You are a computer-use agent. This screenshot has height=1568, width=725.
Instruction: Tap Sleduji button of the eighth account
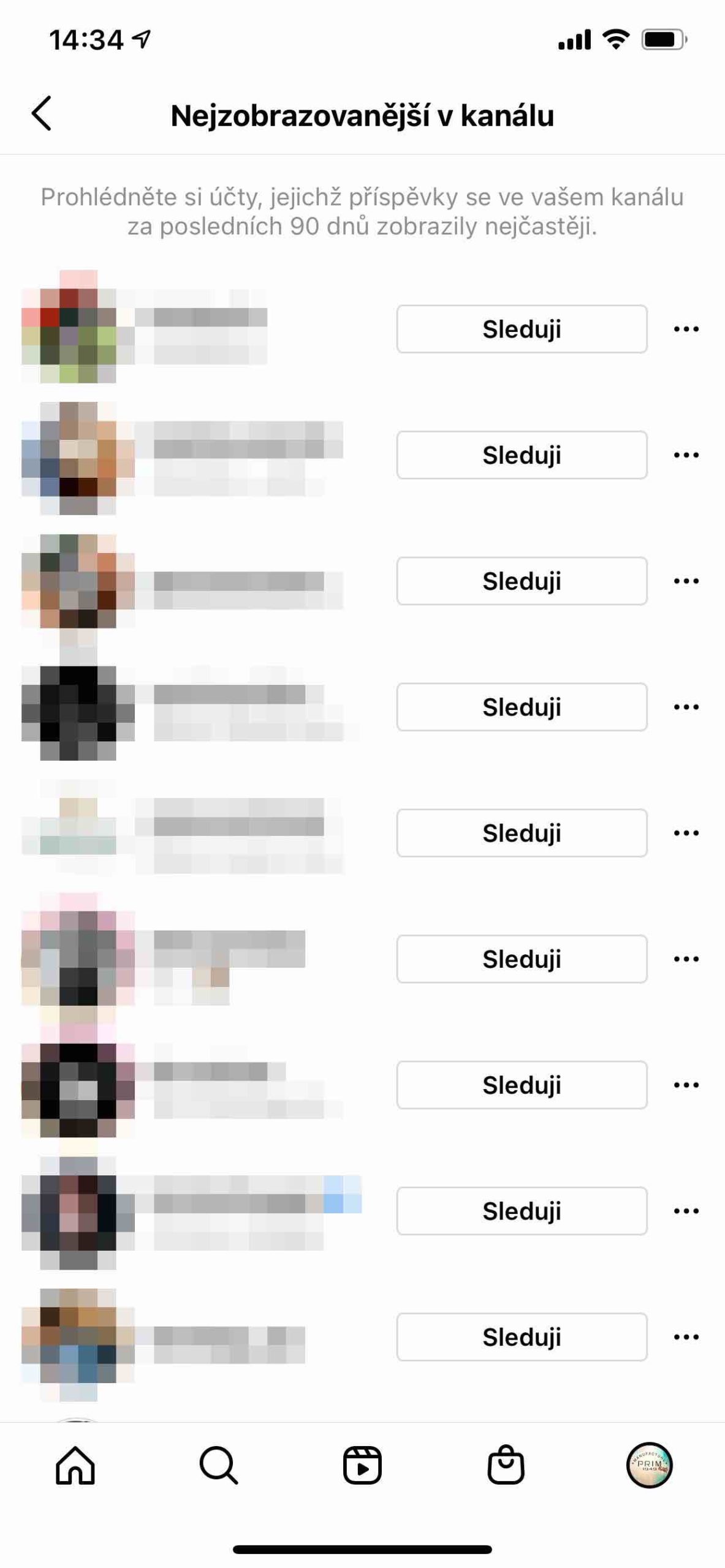(522, 1211)
